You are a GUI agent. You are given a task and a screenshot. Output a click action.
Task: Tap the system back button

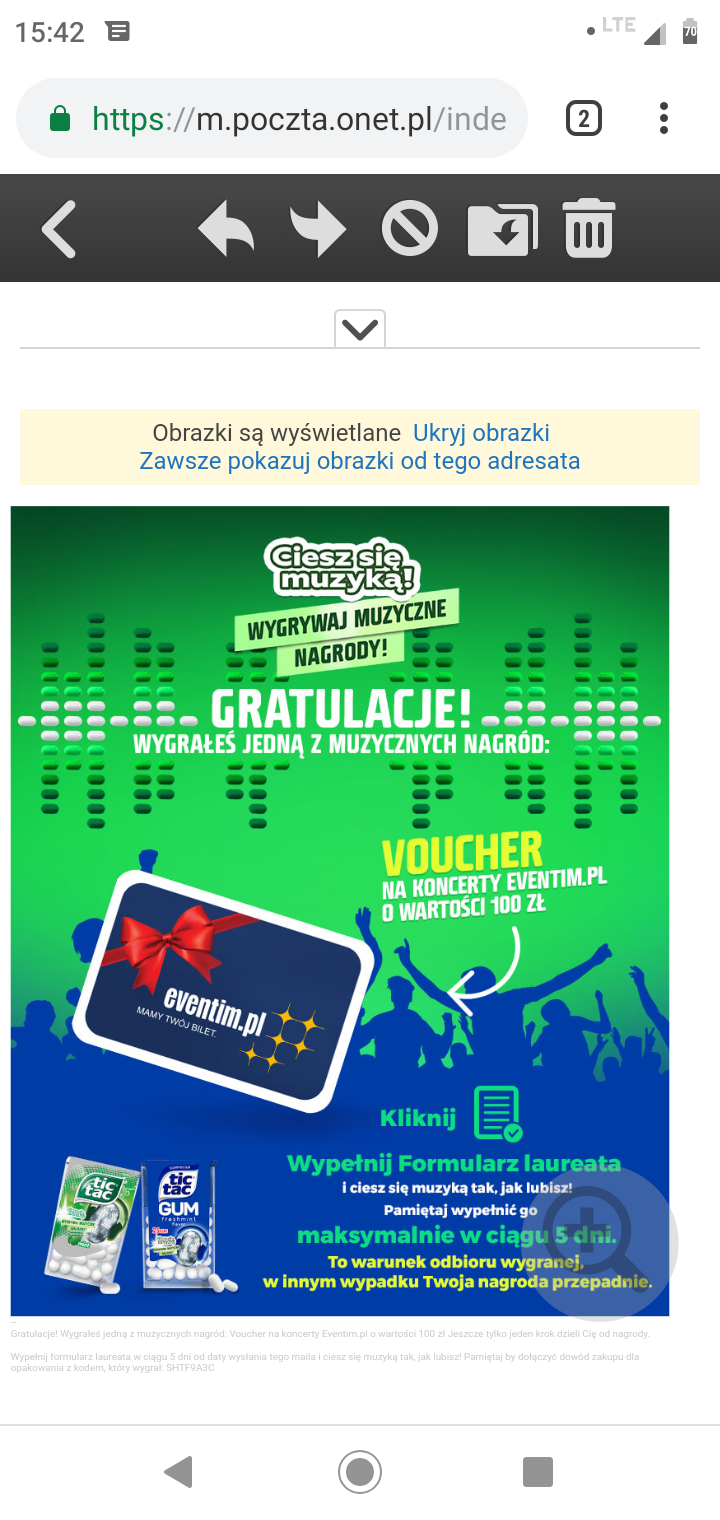point(178,1471)
